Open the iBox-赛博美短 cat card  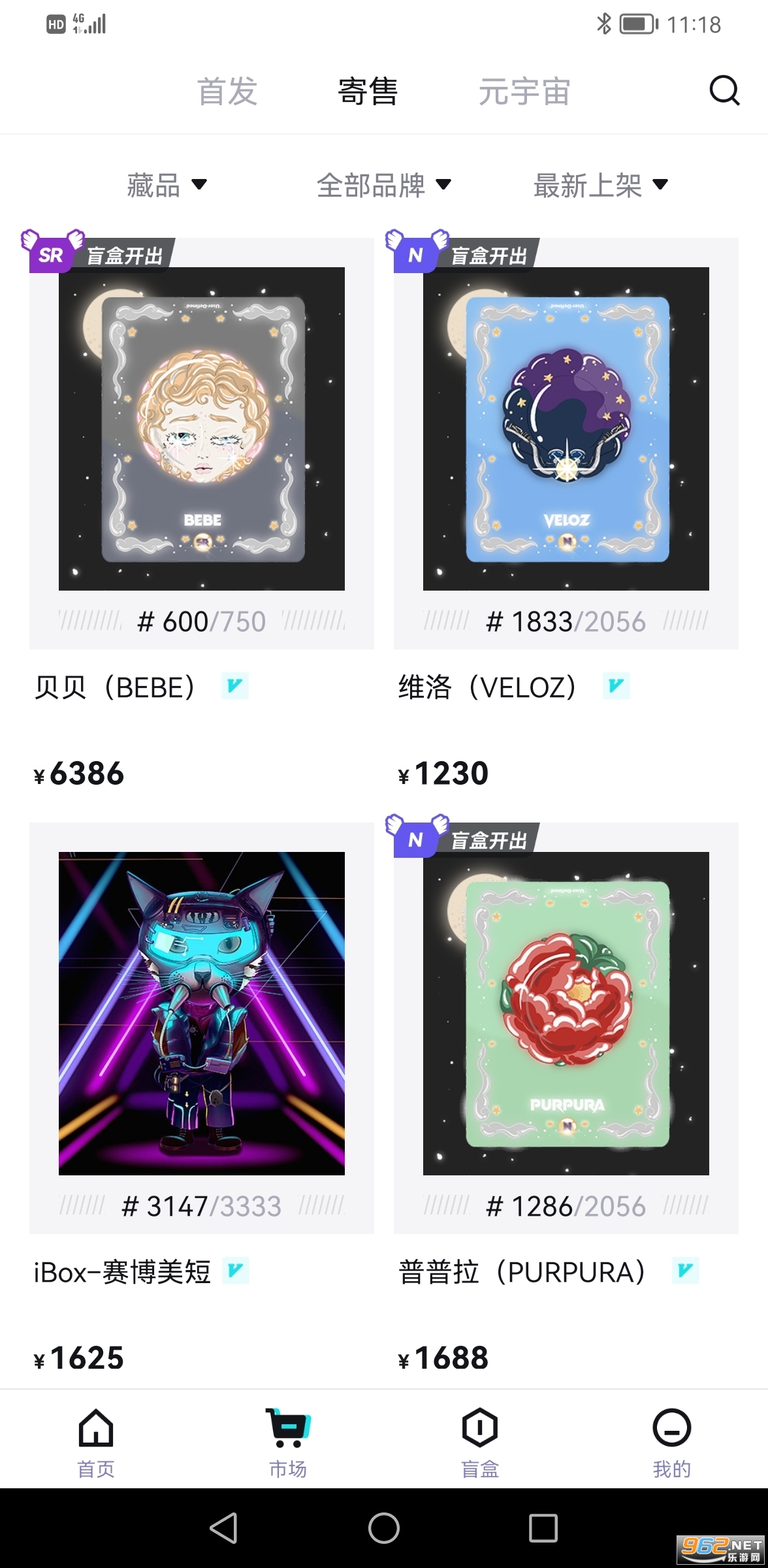(201, 1013)
